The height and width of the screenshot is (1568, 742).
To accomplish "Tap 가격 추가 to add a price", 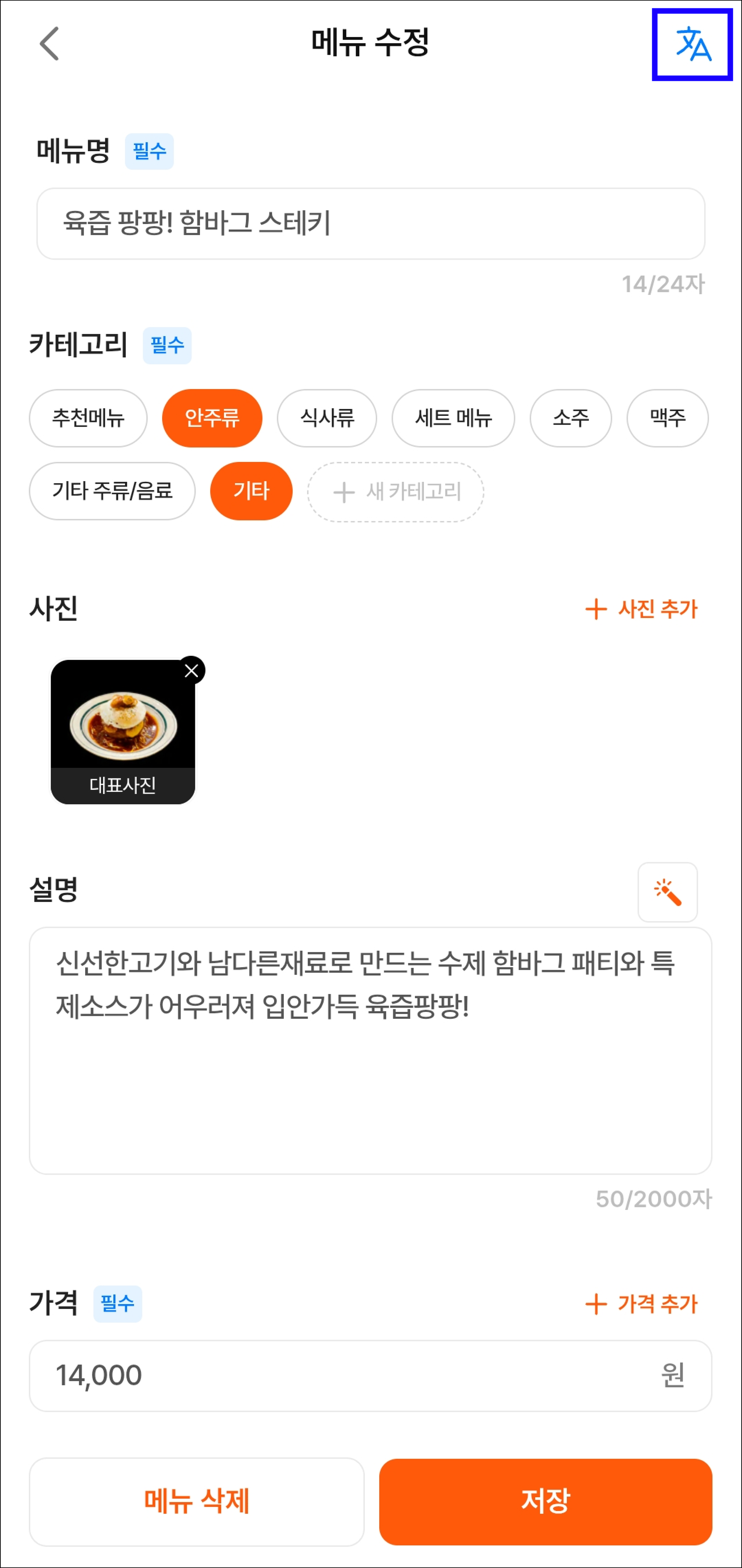I will (x=642, y=1304).
